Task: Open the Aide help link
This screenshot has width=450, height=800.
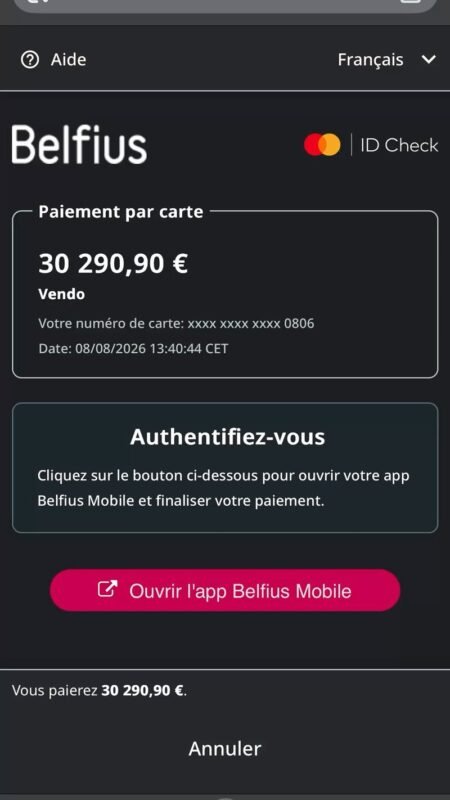Action: [x=54, y=60]
